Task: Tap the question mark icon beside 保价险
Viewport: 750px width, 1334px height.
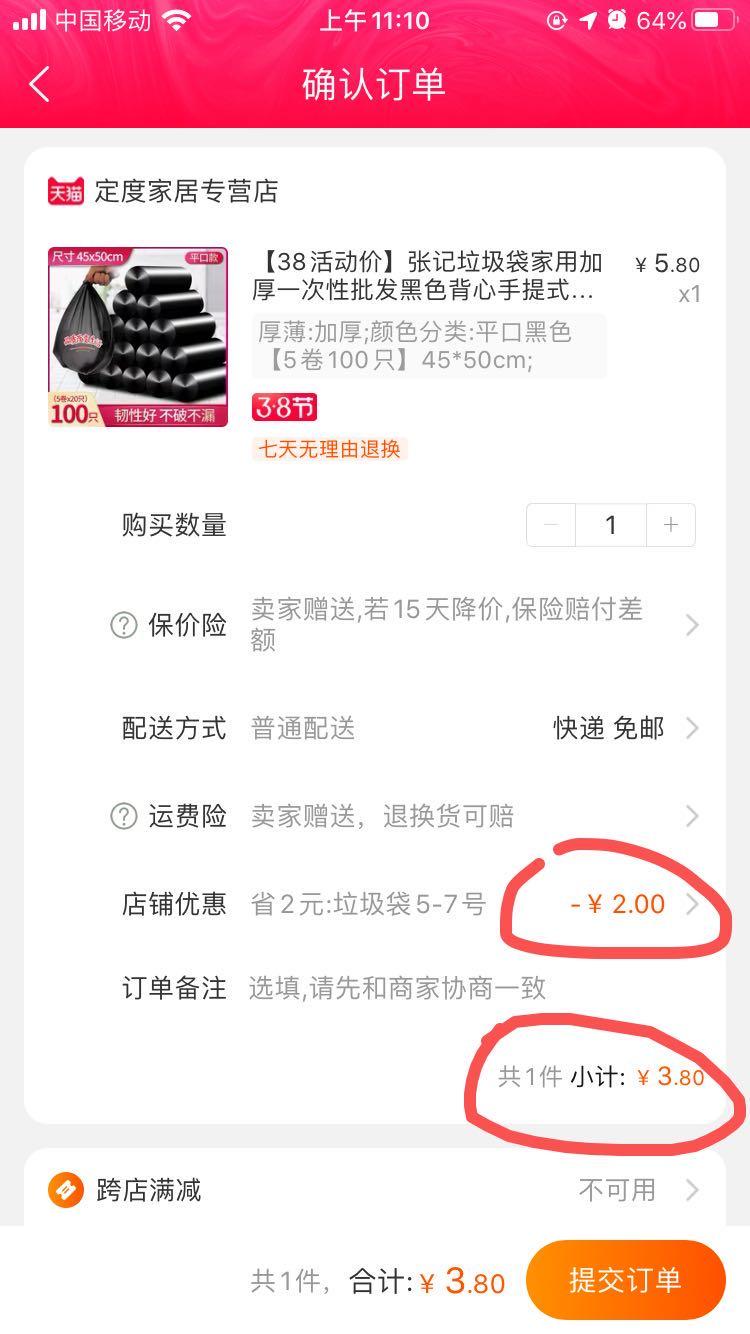Action: click(x=122, y=624)
